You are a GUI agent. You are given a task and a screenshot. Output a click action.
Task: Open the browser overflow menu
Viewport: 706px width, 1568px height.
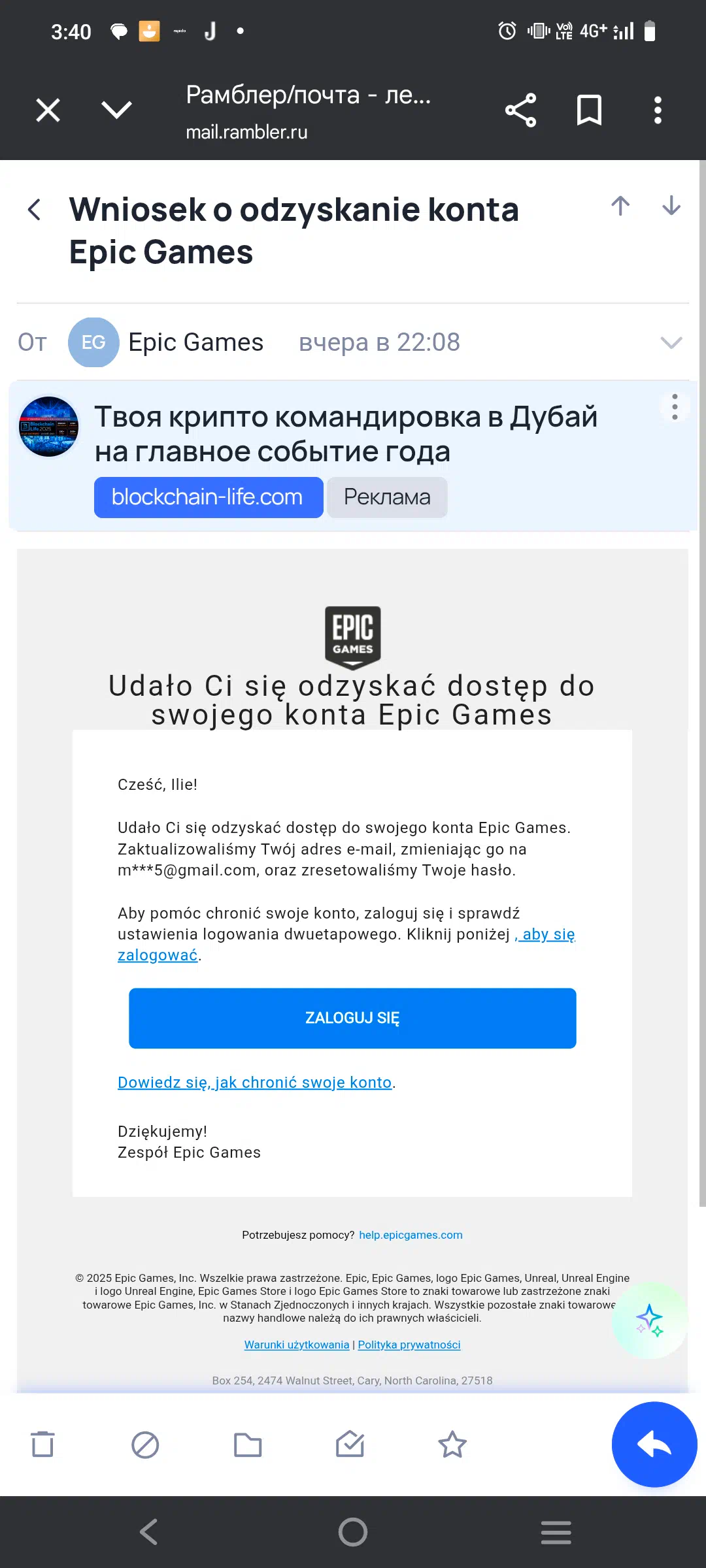[x=658, y=110]
